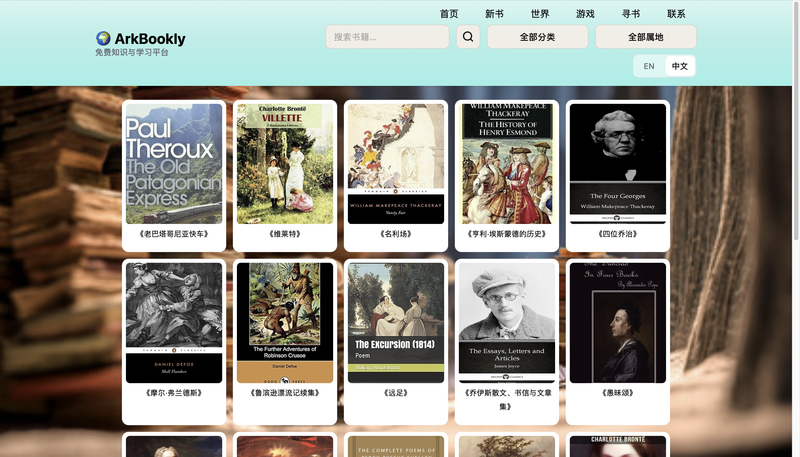View 《鲁滨逊漂流记续集》 book card
This screenshot has width=800, height=457.
pos(285,342)
